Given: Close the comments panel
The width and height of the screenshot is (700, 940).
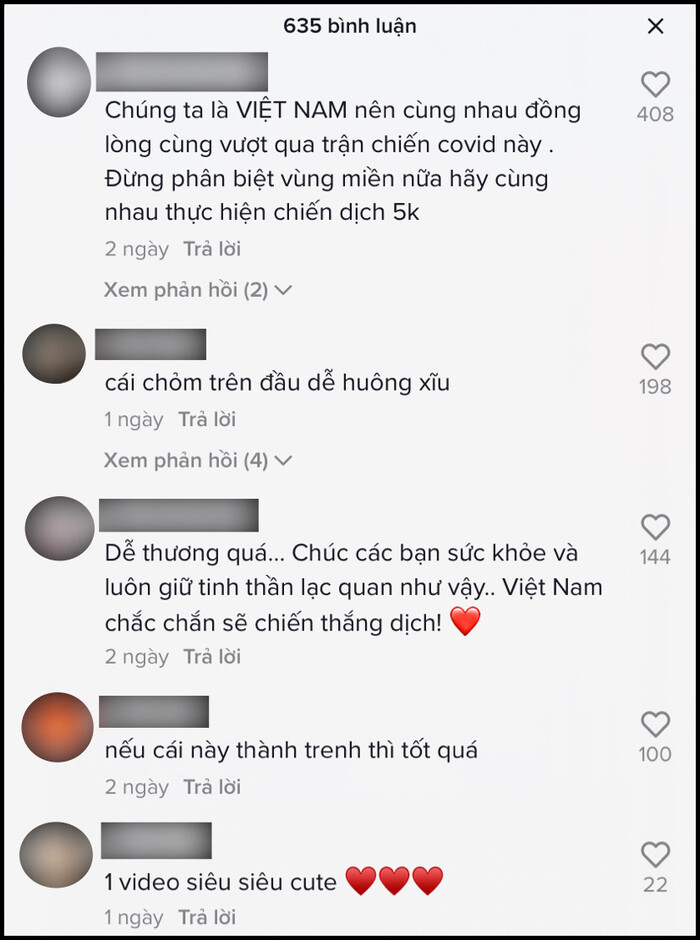Looking at the screenshot, I should (x=655, y=27).
